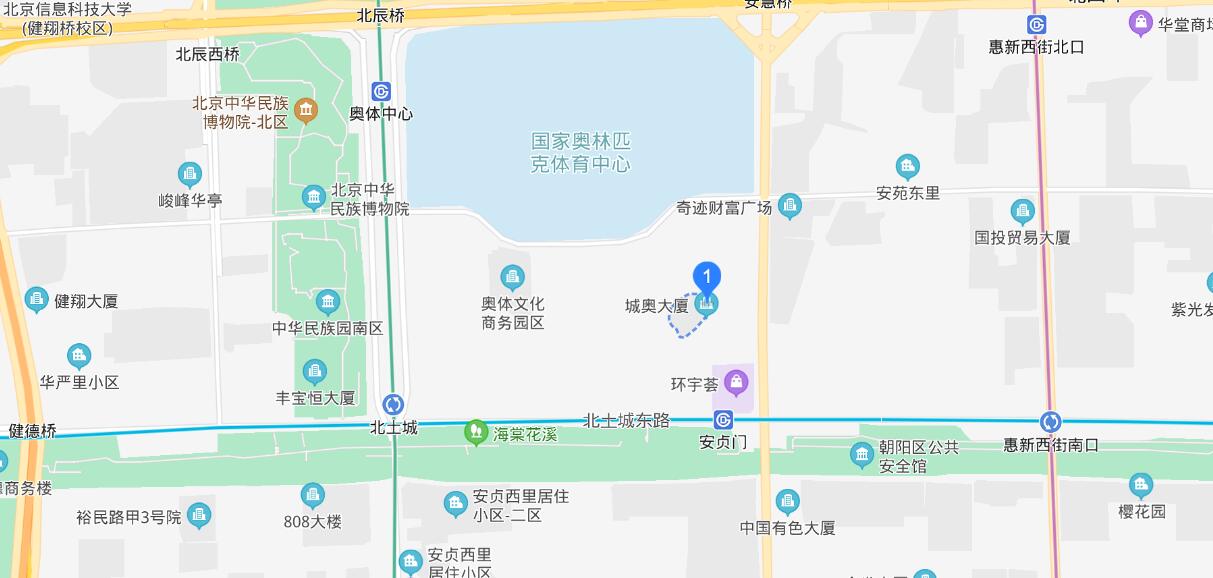Select the 健翔大厦 marker

pyautogui.click(x=37, y=300)
